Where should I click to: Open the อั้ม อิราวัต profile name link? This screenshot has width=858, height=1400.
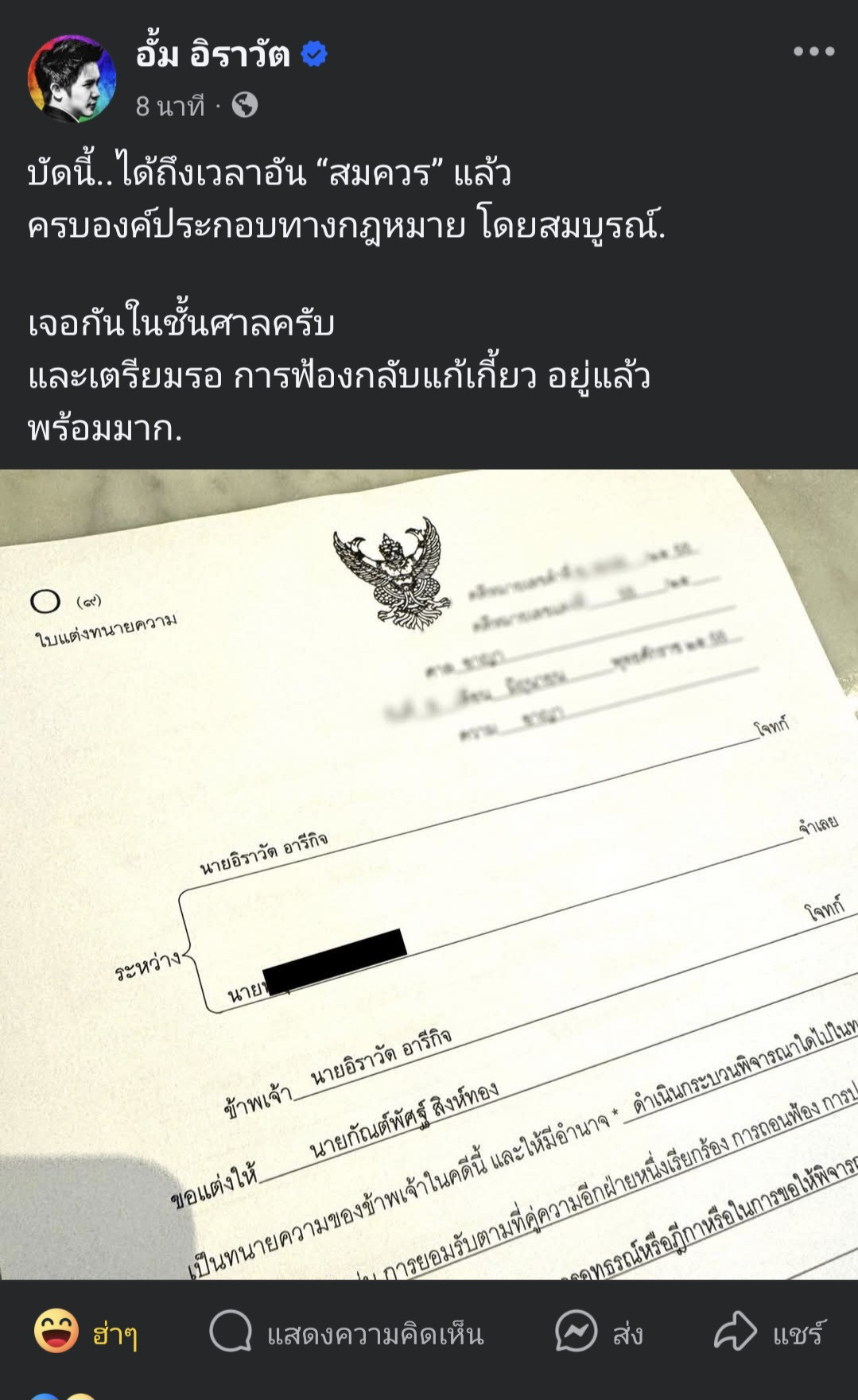213,55
